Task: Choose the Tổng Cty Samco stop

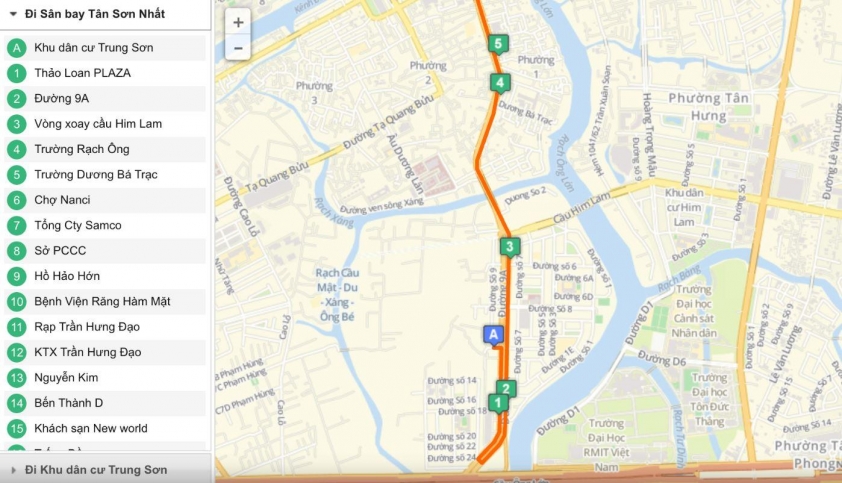Action: coord(78,225)
